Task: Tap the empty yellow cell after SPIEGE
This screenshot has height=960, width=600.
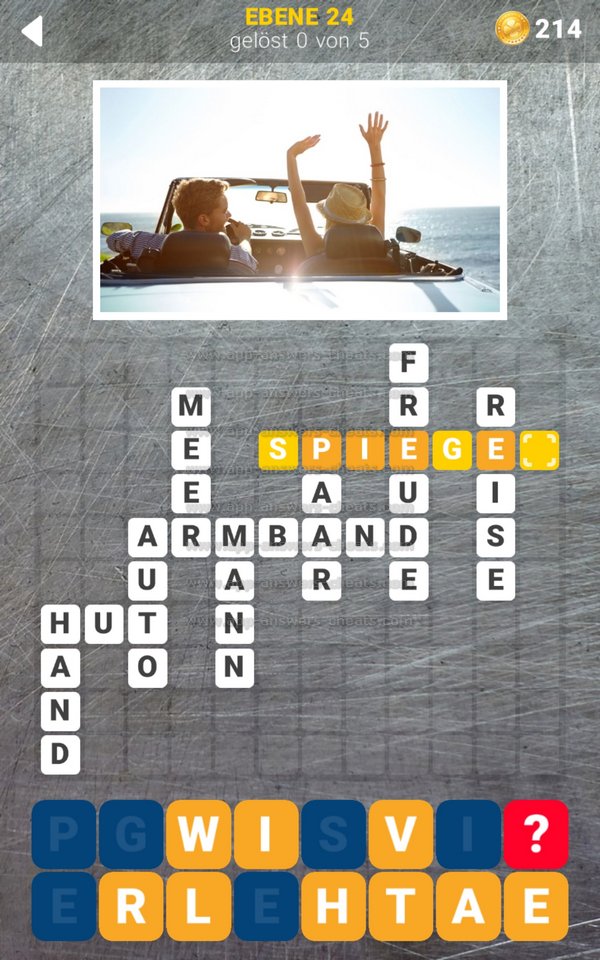Action: 539,451
